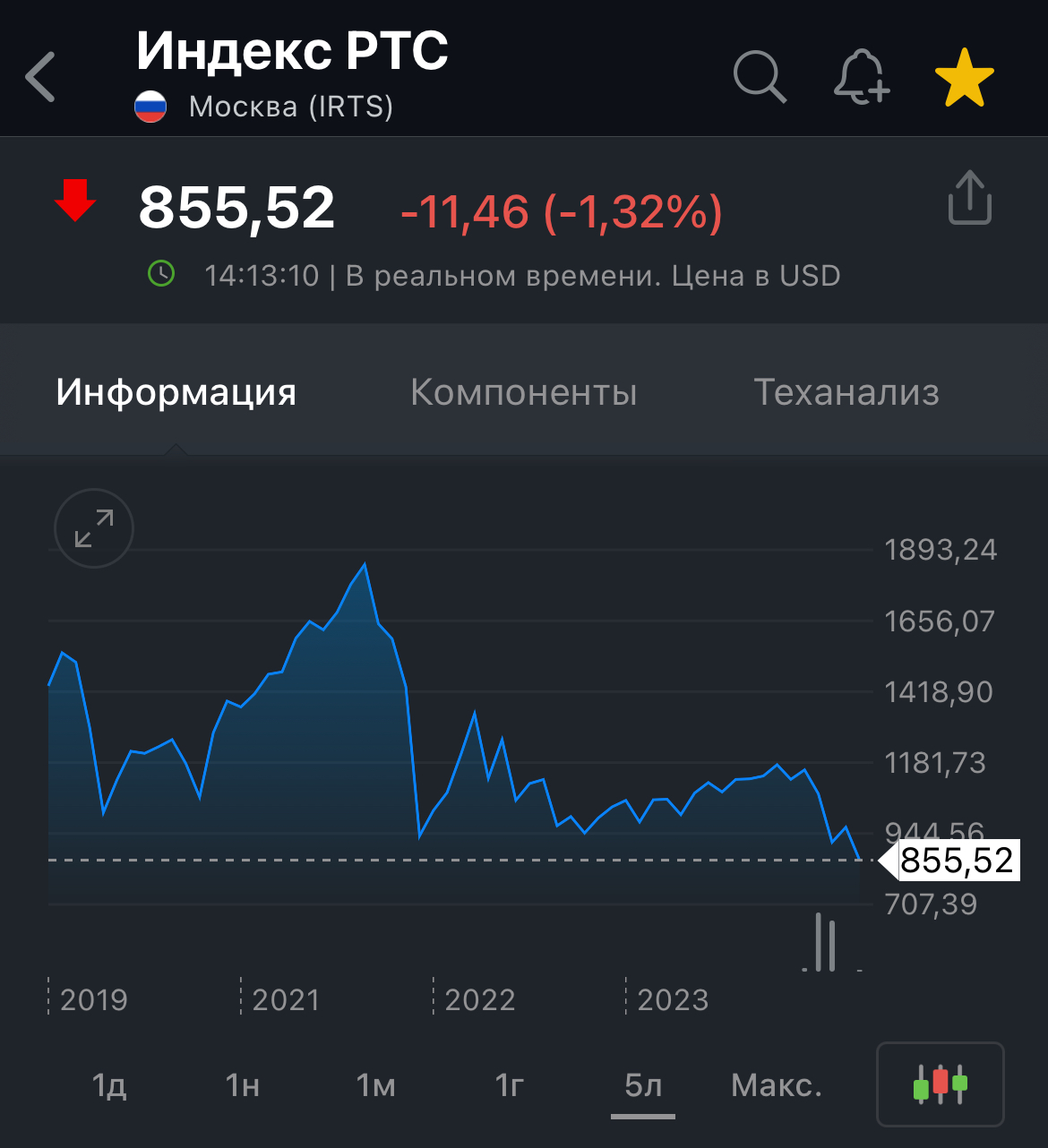The width and height of the screenshot is (1048, 1148).
Task: Go back using the top-left arrow
Action: [41, 77]
